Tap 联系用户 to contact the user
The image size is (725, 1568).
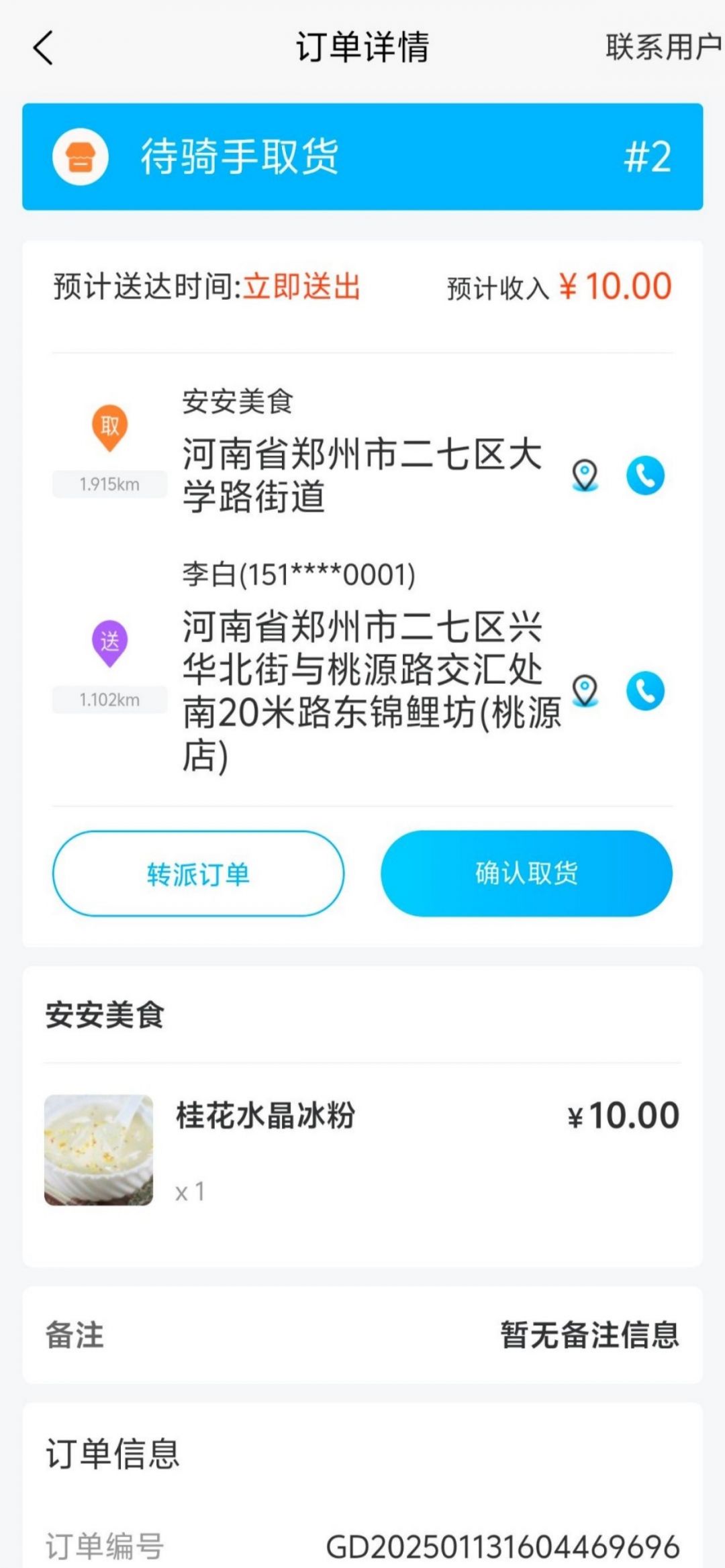[662, 48]
